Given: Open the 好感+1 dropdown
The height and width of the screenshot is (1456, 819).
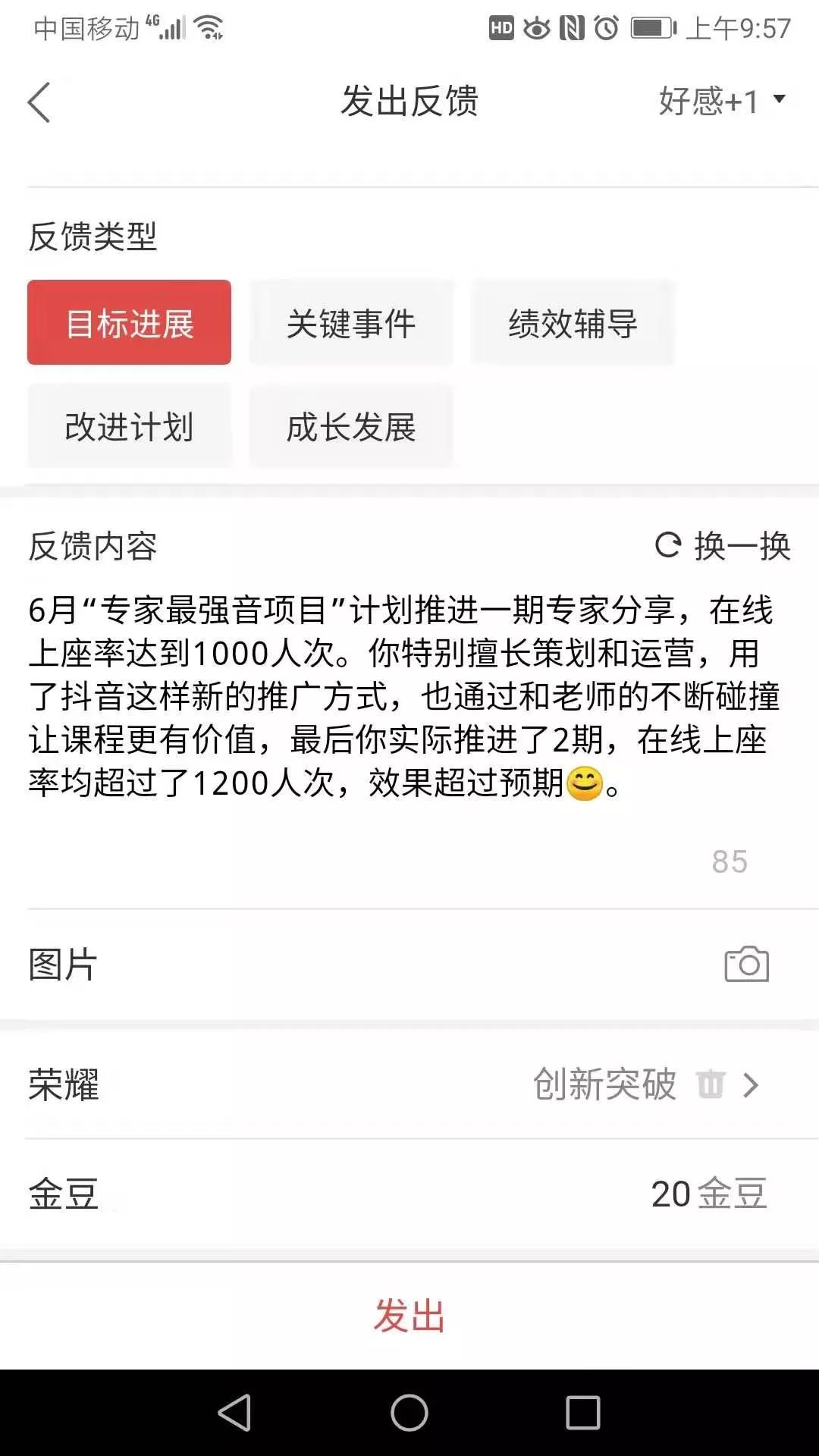Looking at the screenshot, I should [x=720, y=101].
